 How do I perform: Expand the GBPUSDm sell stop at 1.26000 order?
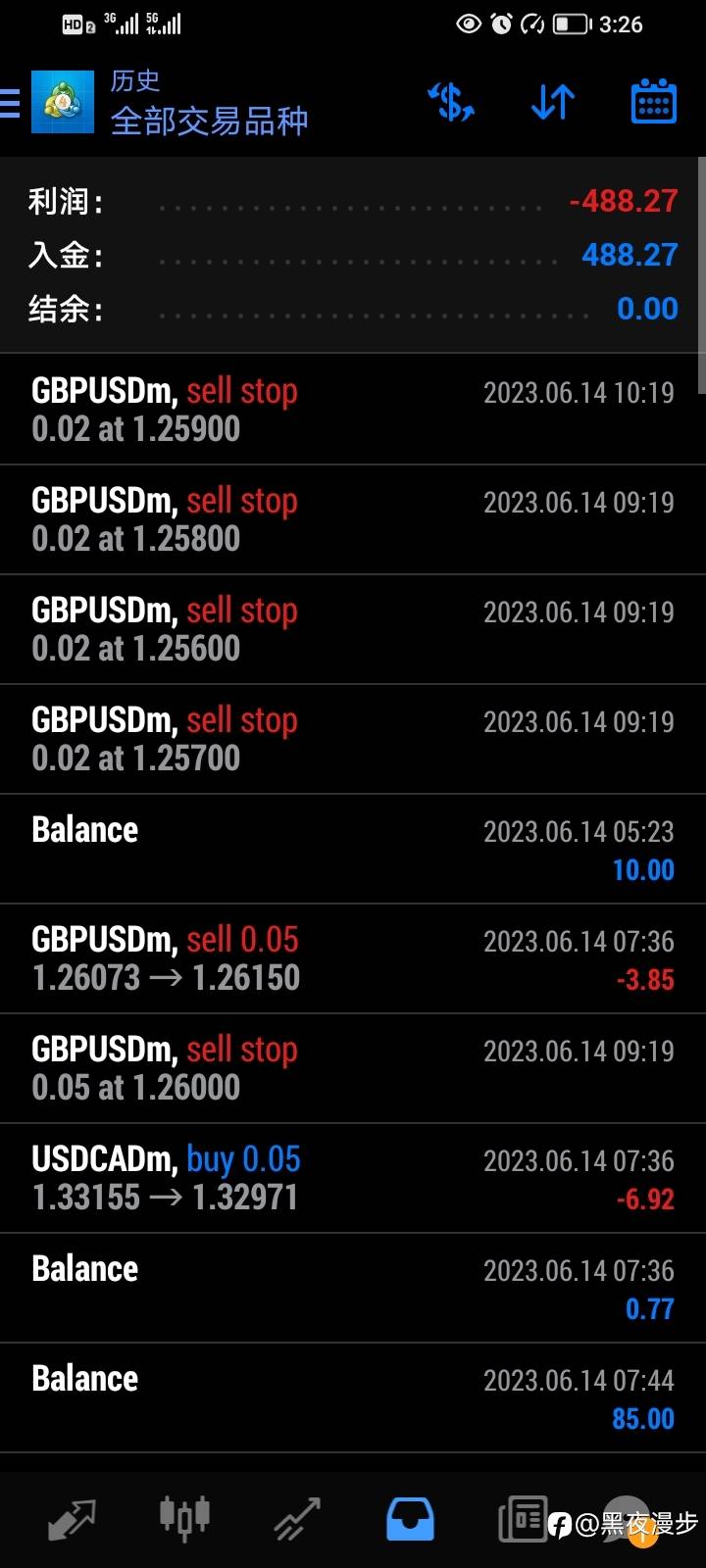[x=353, y=1068]
